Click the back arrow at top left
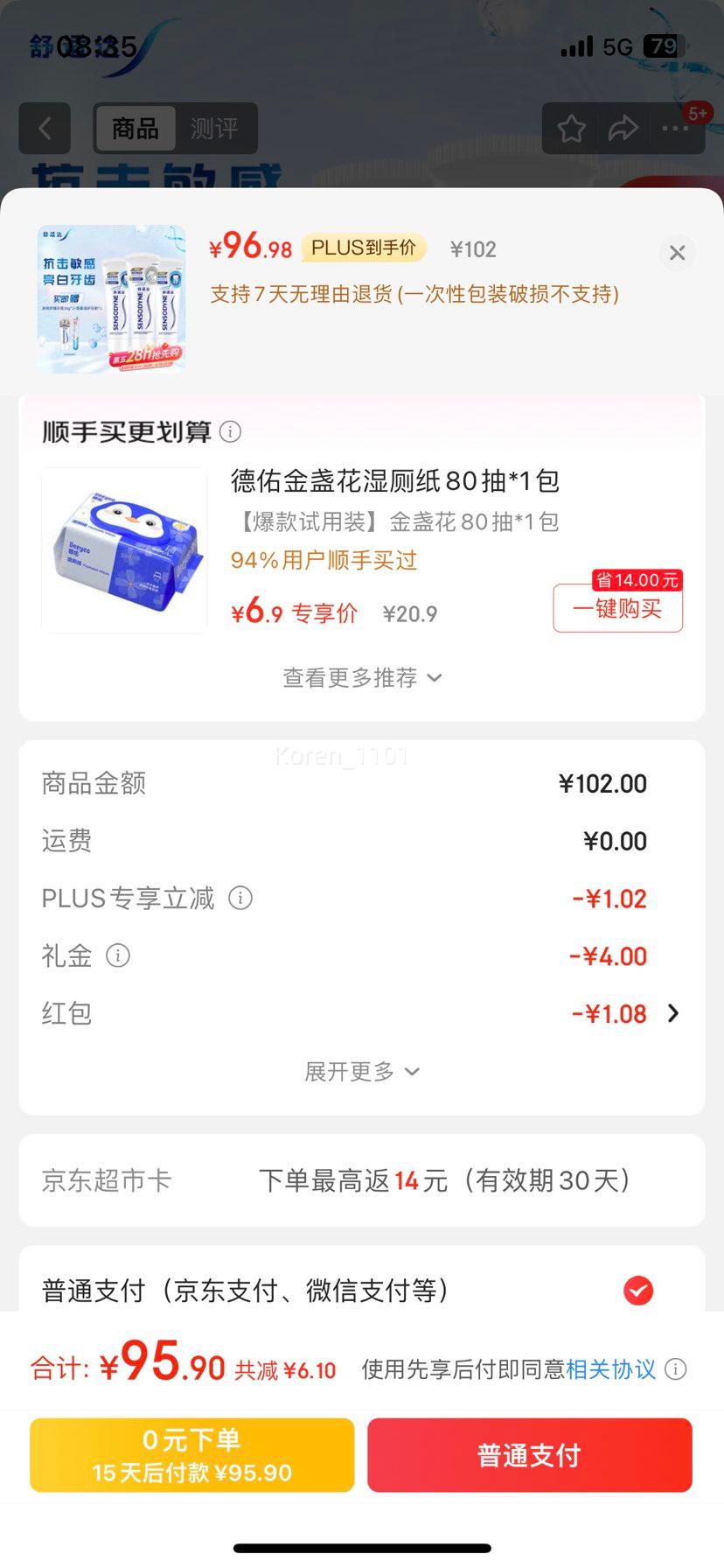The image size is (724, 1568). pos(45,129)
